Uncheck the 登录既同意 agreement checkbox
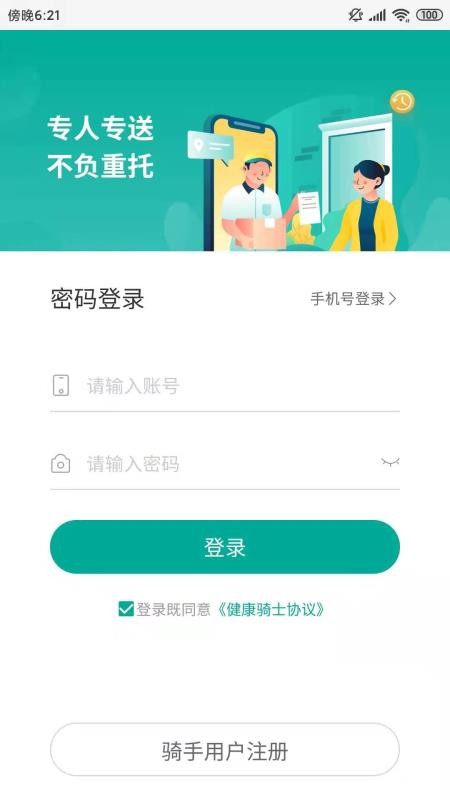The width and height of the screenshot is (450, 800). 126,609
